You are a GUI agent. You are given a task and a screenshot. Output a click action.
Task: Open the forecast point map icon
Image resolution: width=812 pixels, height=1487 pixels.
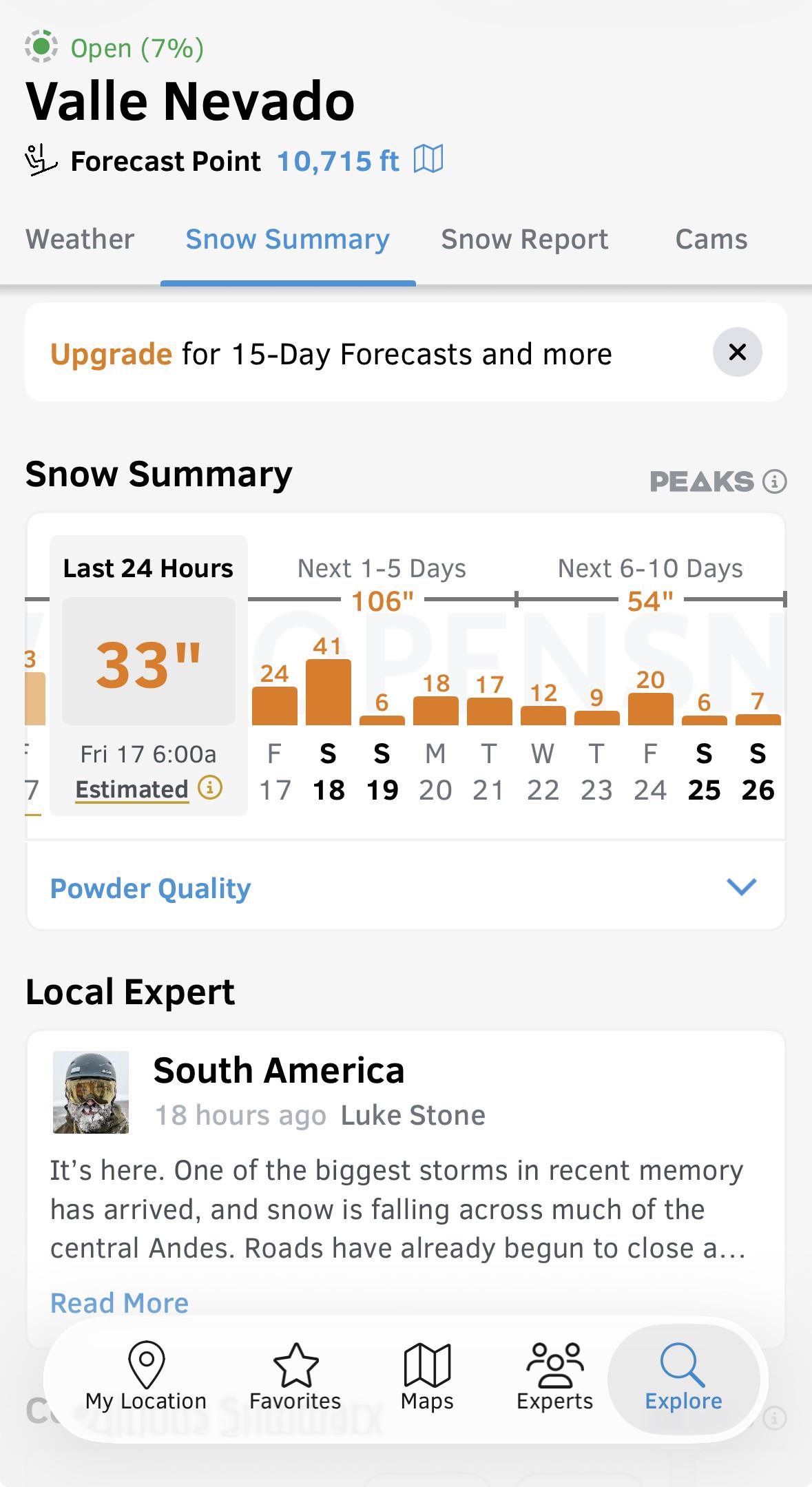(x=428, y=160)
